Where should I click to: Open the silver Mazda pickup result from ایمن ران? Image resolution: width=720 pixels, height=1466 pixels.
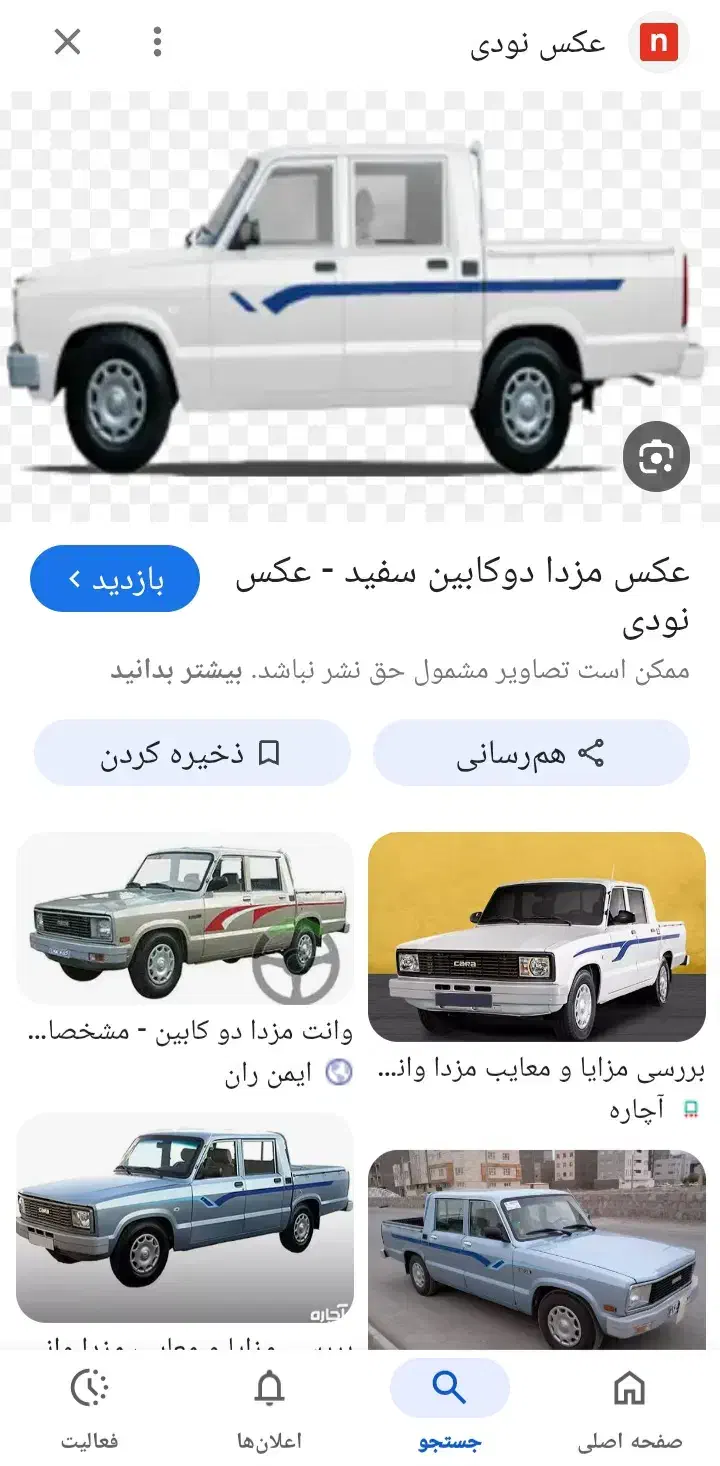pyautogui.click(x=183, y=918)
